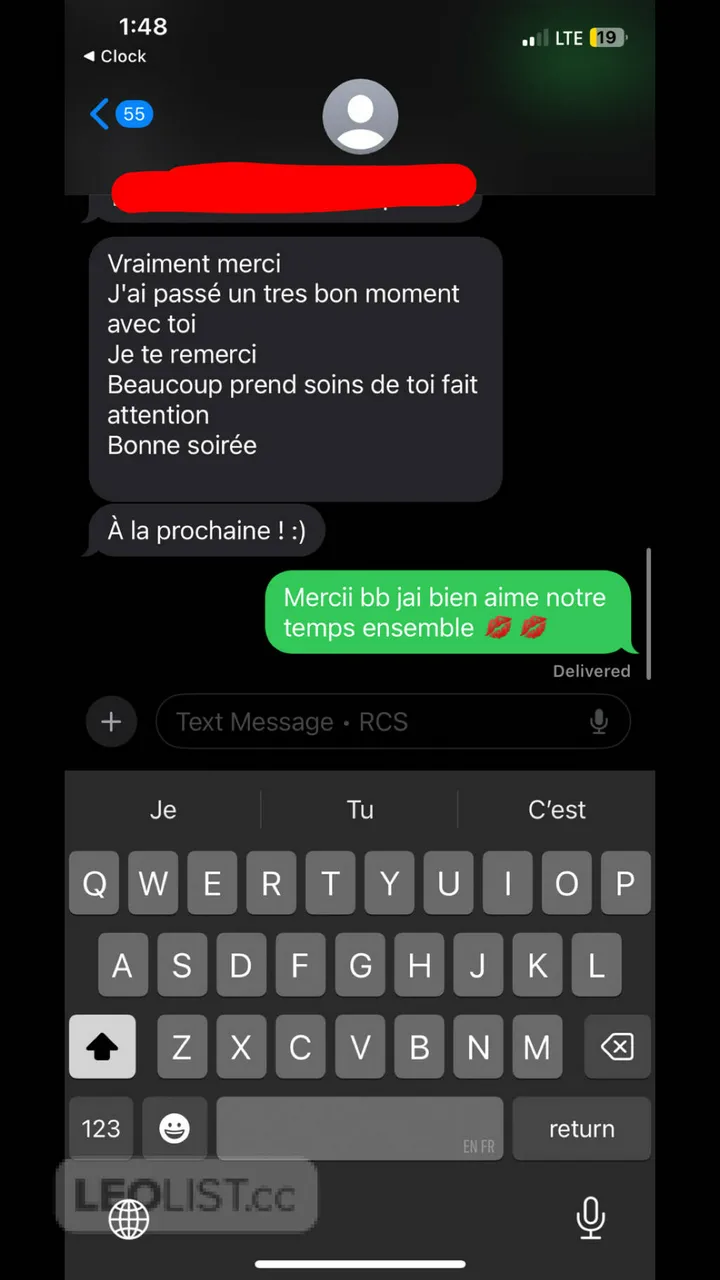Viewport: 720px width, 1280px height.
Task: Tap the Clock app back link in the status bar
Action: [112, 57]
